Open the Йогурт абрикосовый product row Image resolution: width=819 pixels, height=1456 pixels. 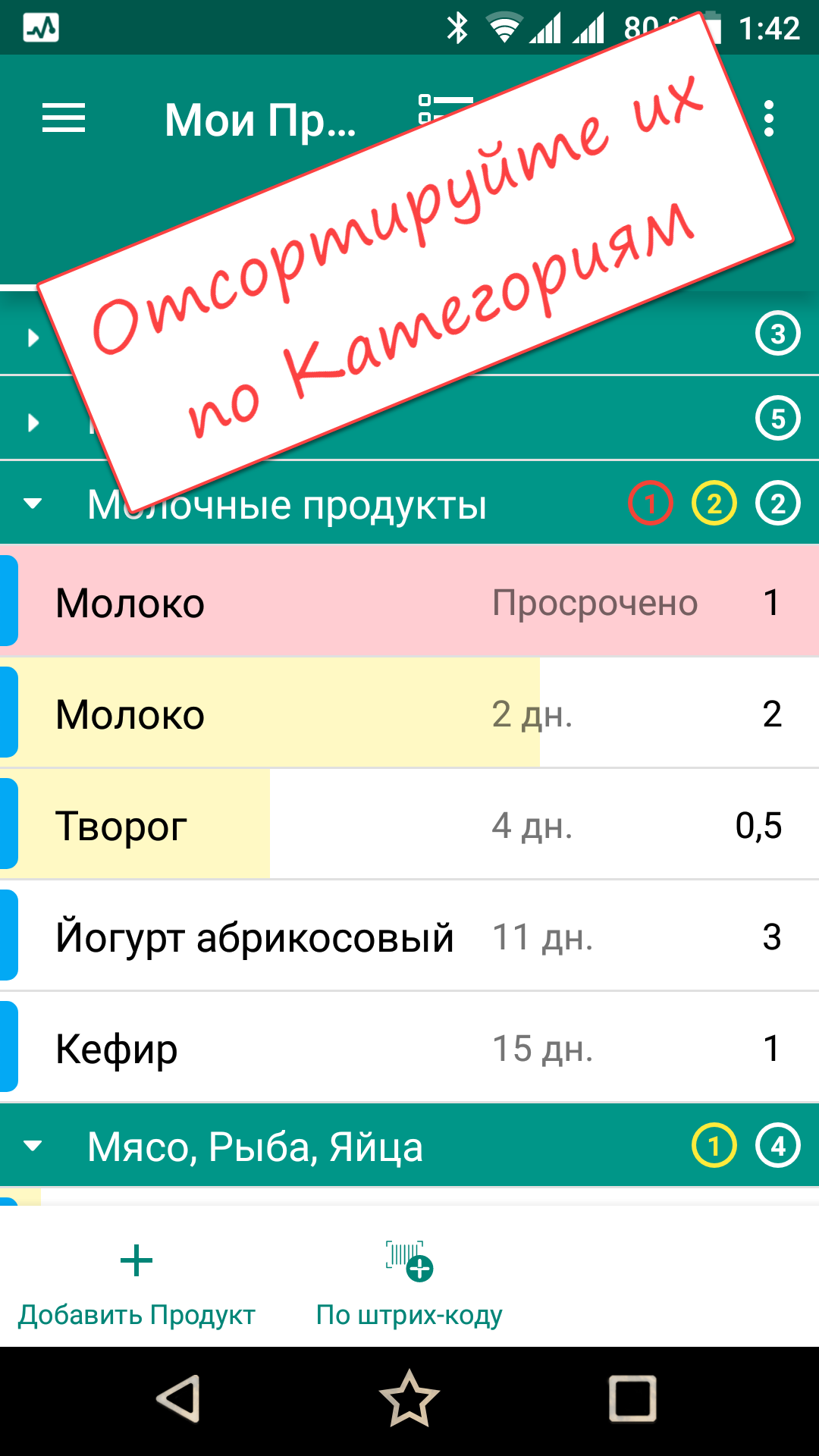(409, 937)
